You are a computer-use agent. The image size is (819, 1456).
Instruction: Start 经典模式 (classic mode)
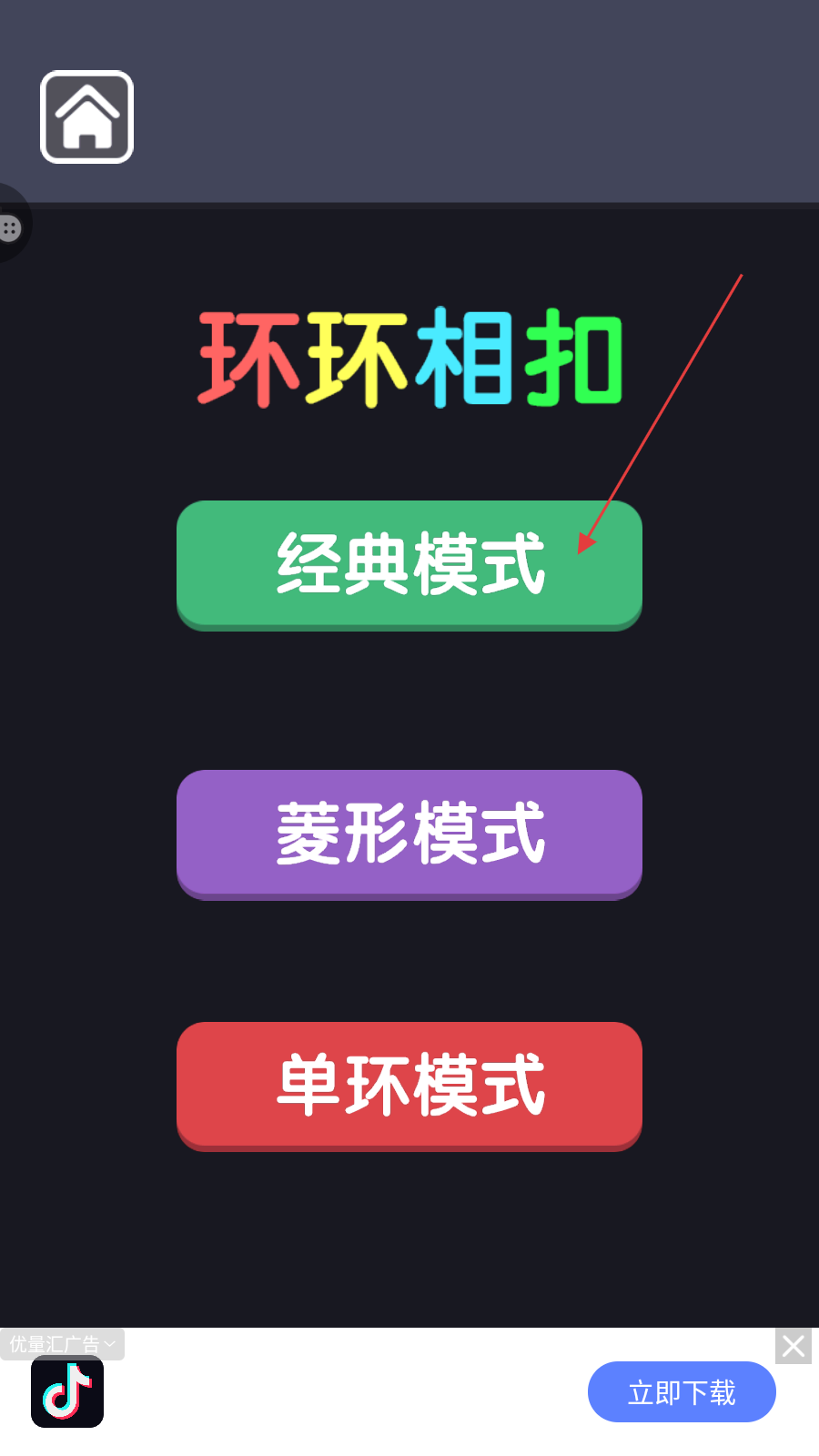409,563
